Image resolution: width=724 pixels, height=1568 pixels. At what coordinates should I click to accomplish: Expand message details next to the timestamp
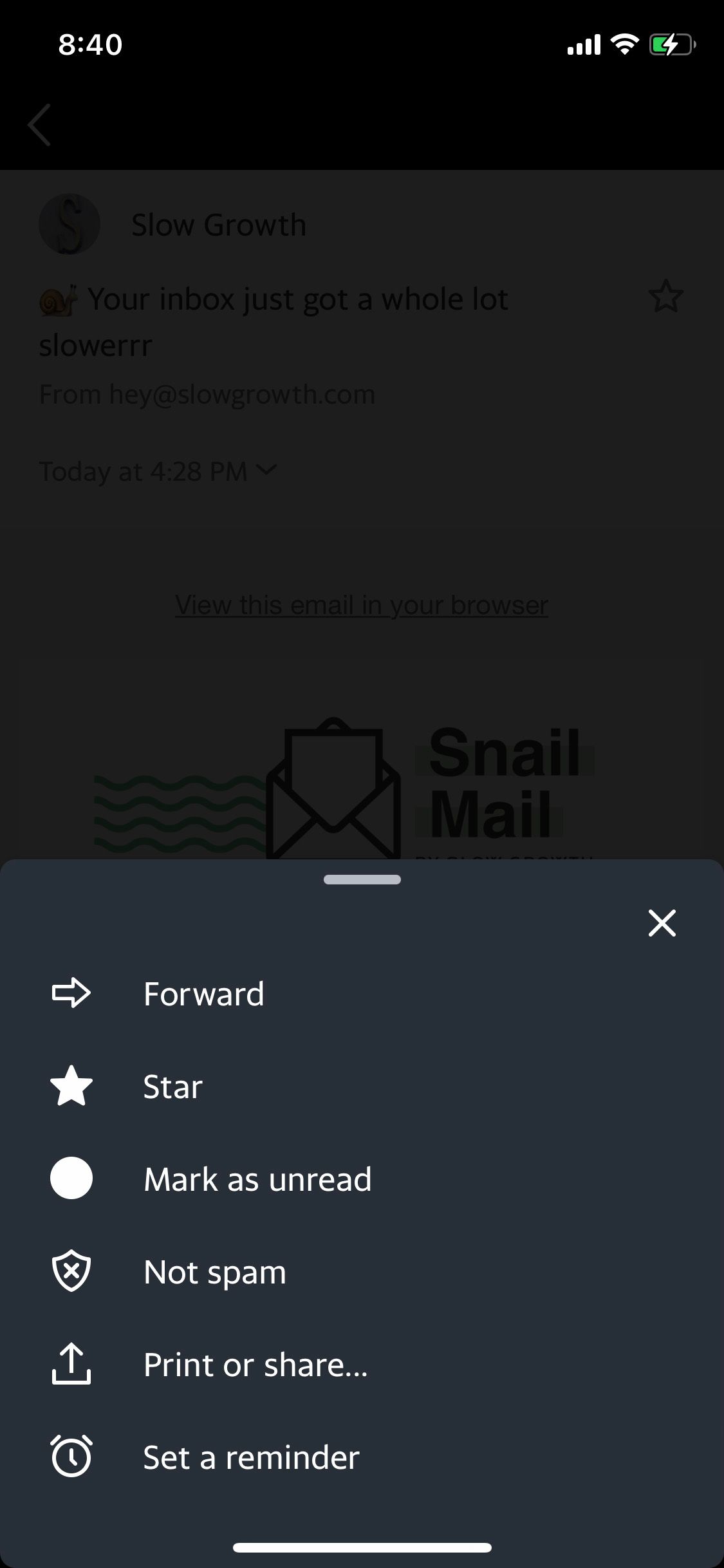point(266,471)
